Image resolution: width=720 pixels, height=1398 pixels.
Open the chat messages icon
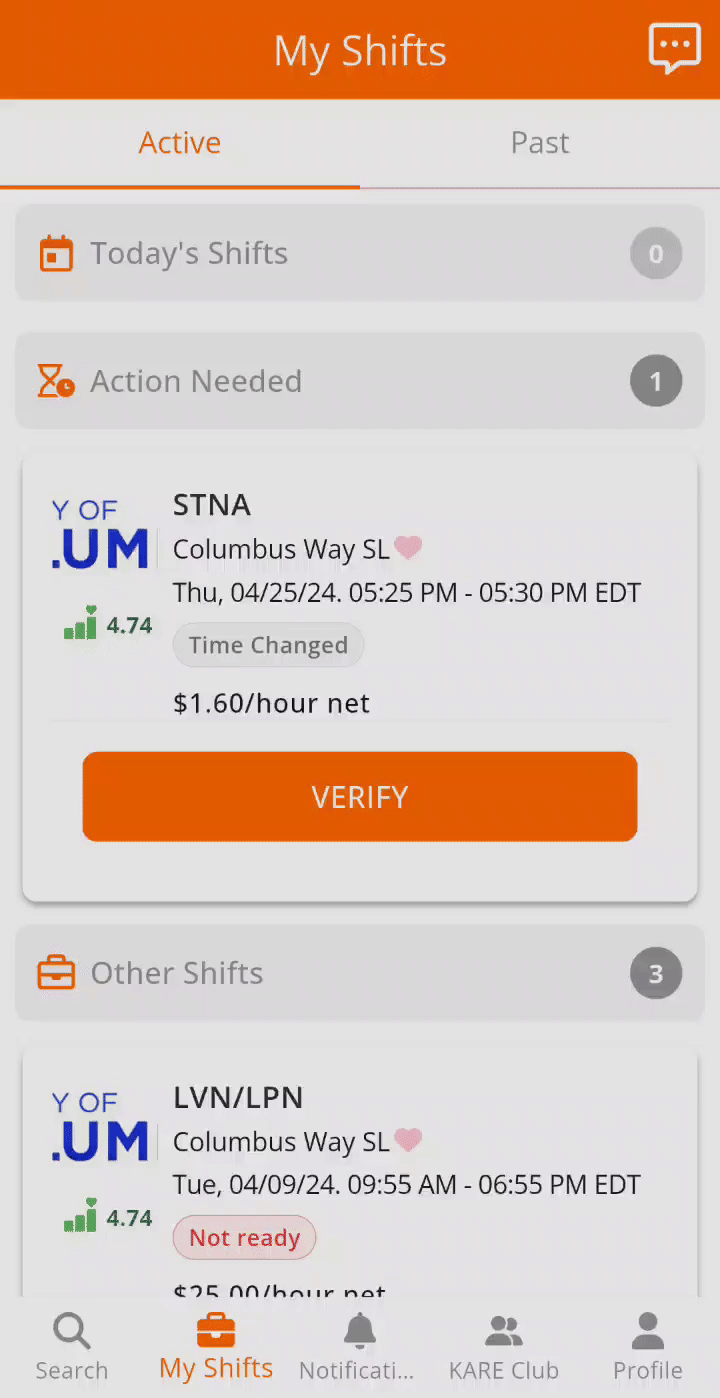(x=674, y=48)
